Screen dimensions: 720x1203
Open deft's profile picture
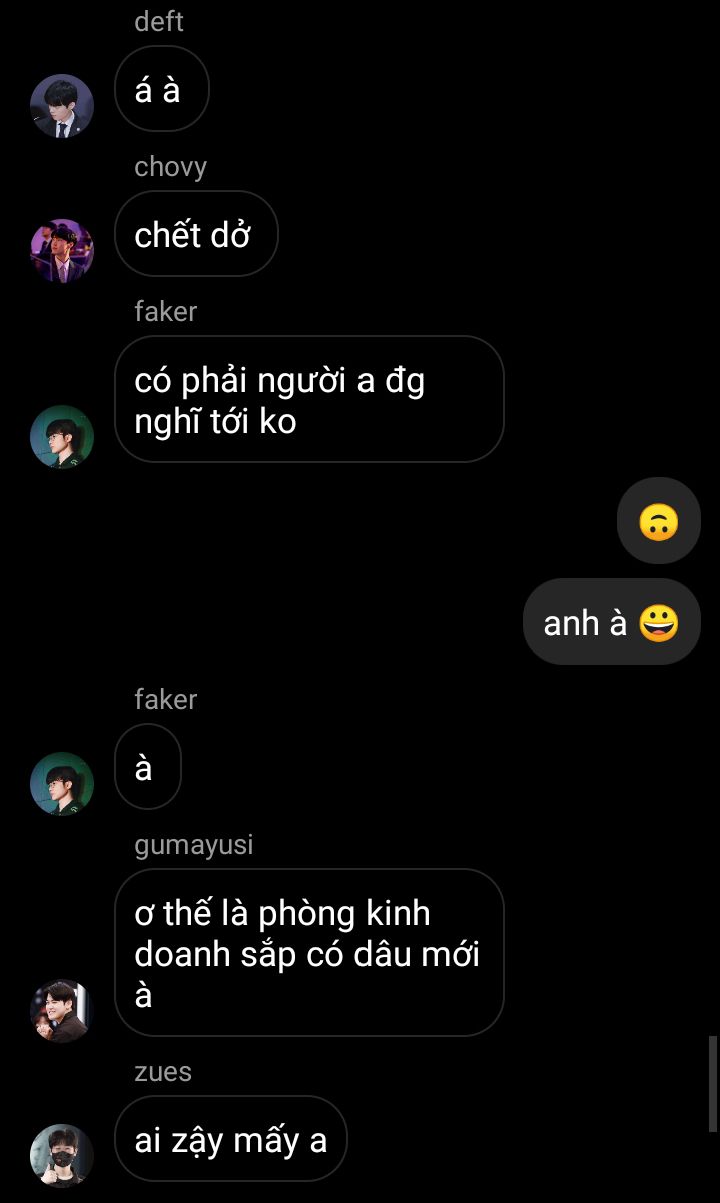tap(62, 106)
